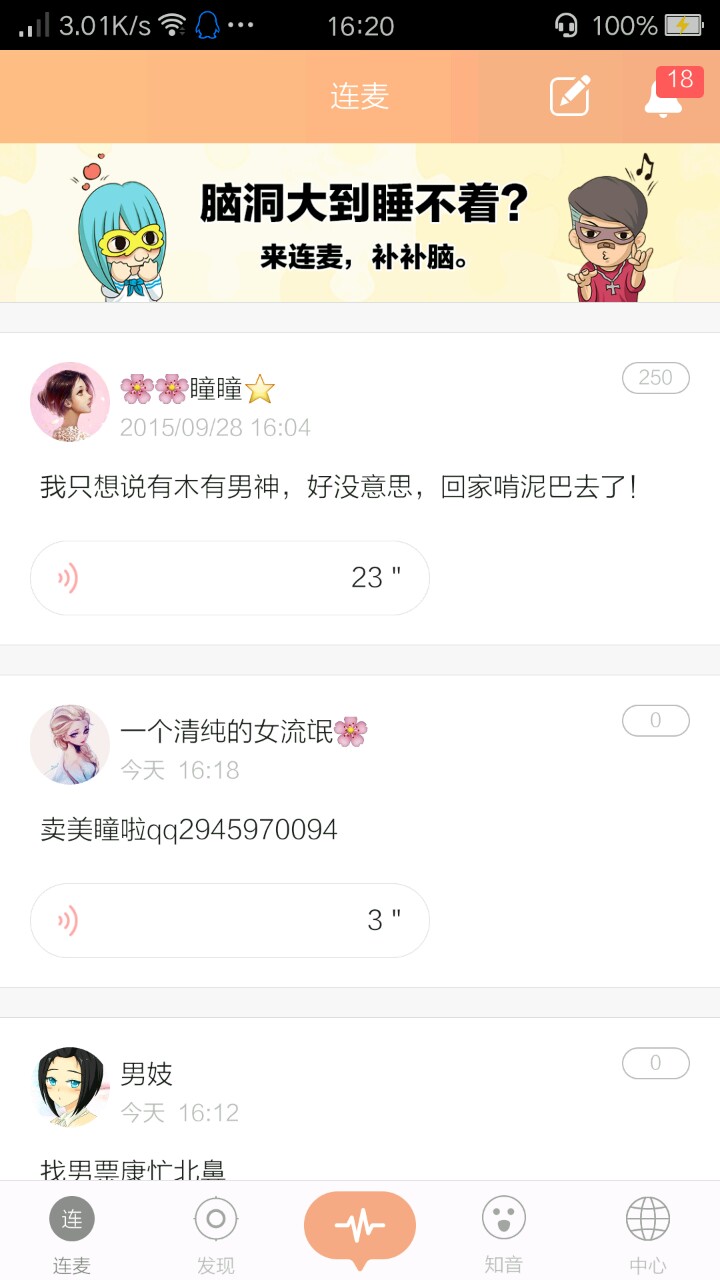
Task: Open avatar of 一个清纯的女流氓
Action: [x=70, y=745]
